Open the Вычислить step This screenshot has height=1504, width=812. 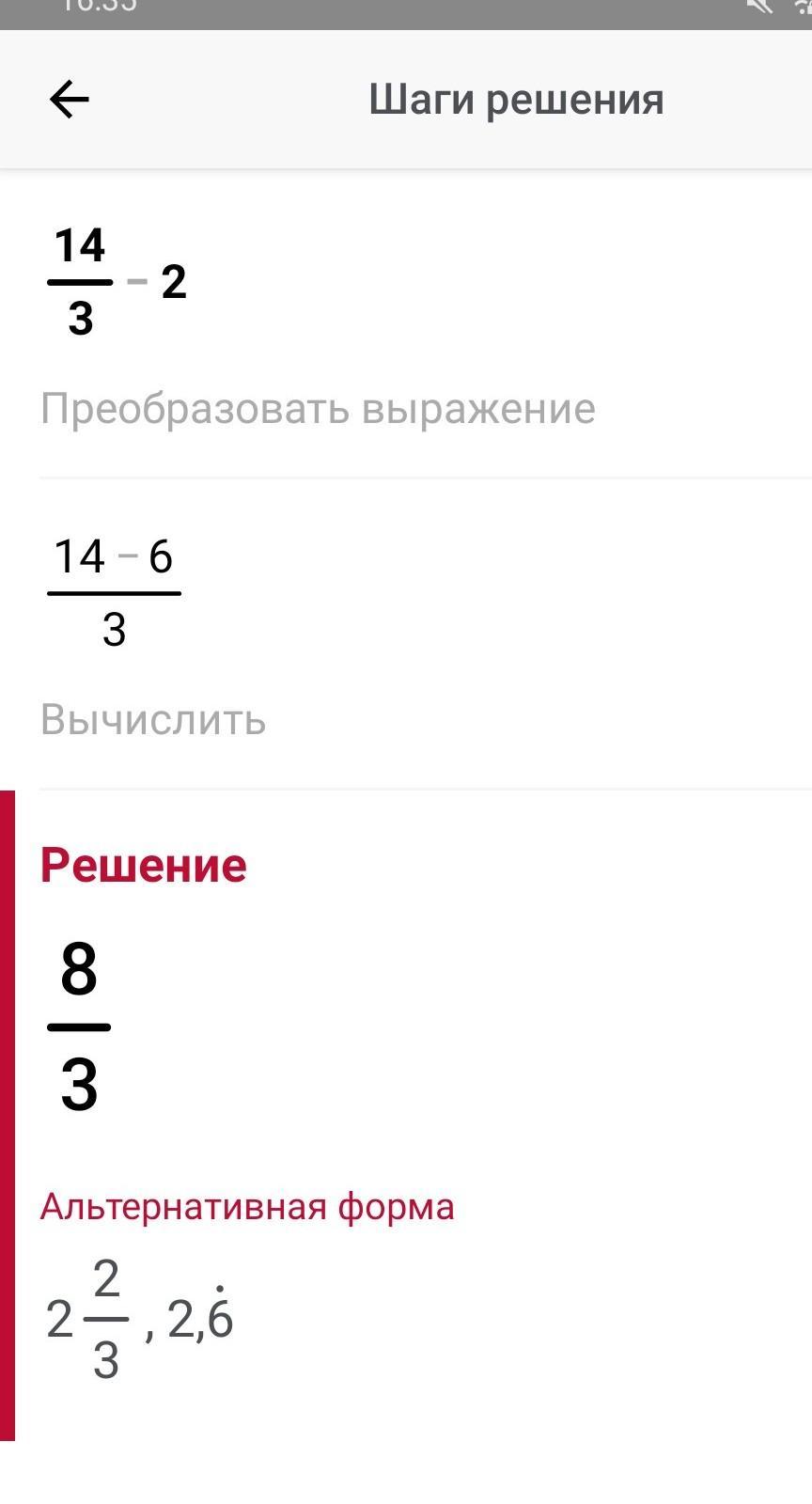pos(153,720)
